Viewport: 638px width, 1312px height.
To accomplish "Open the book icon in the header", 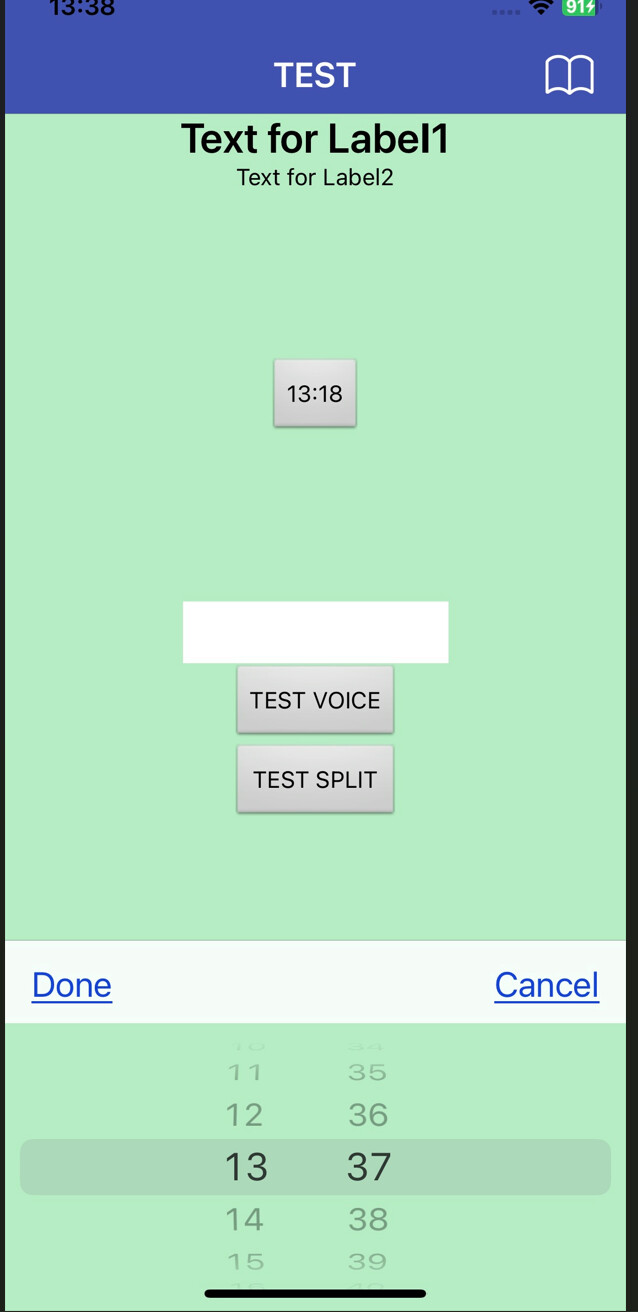I will (569, 75).
